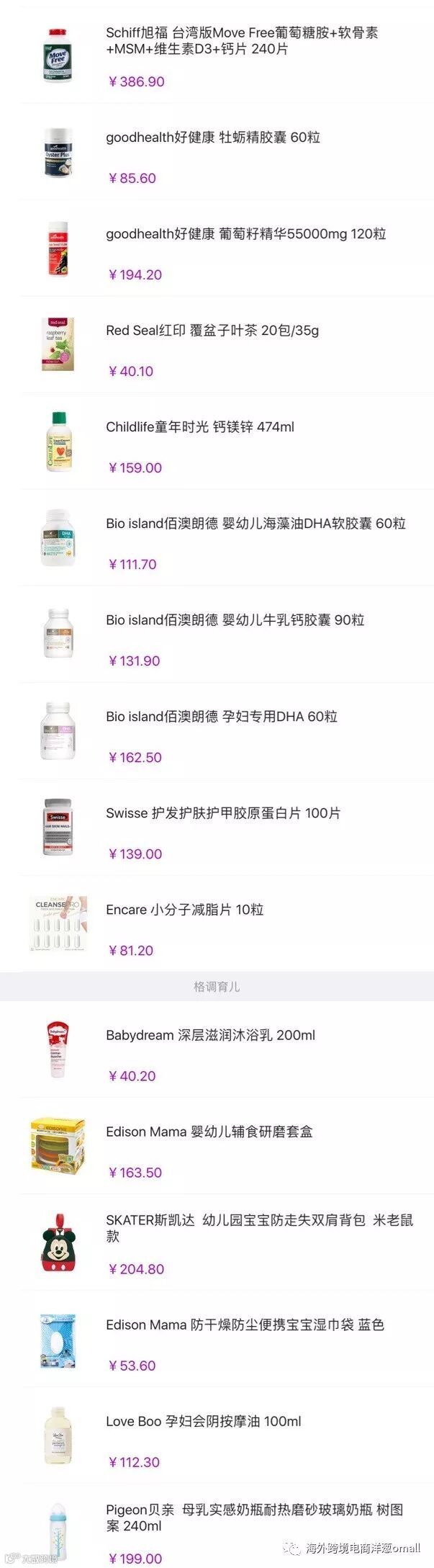Image resolution: width=434 pixels, height=1568 pixels.
Task: Open Swisse 胶原蛋白片 100片 product
Action: [217, 828]
